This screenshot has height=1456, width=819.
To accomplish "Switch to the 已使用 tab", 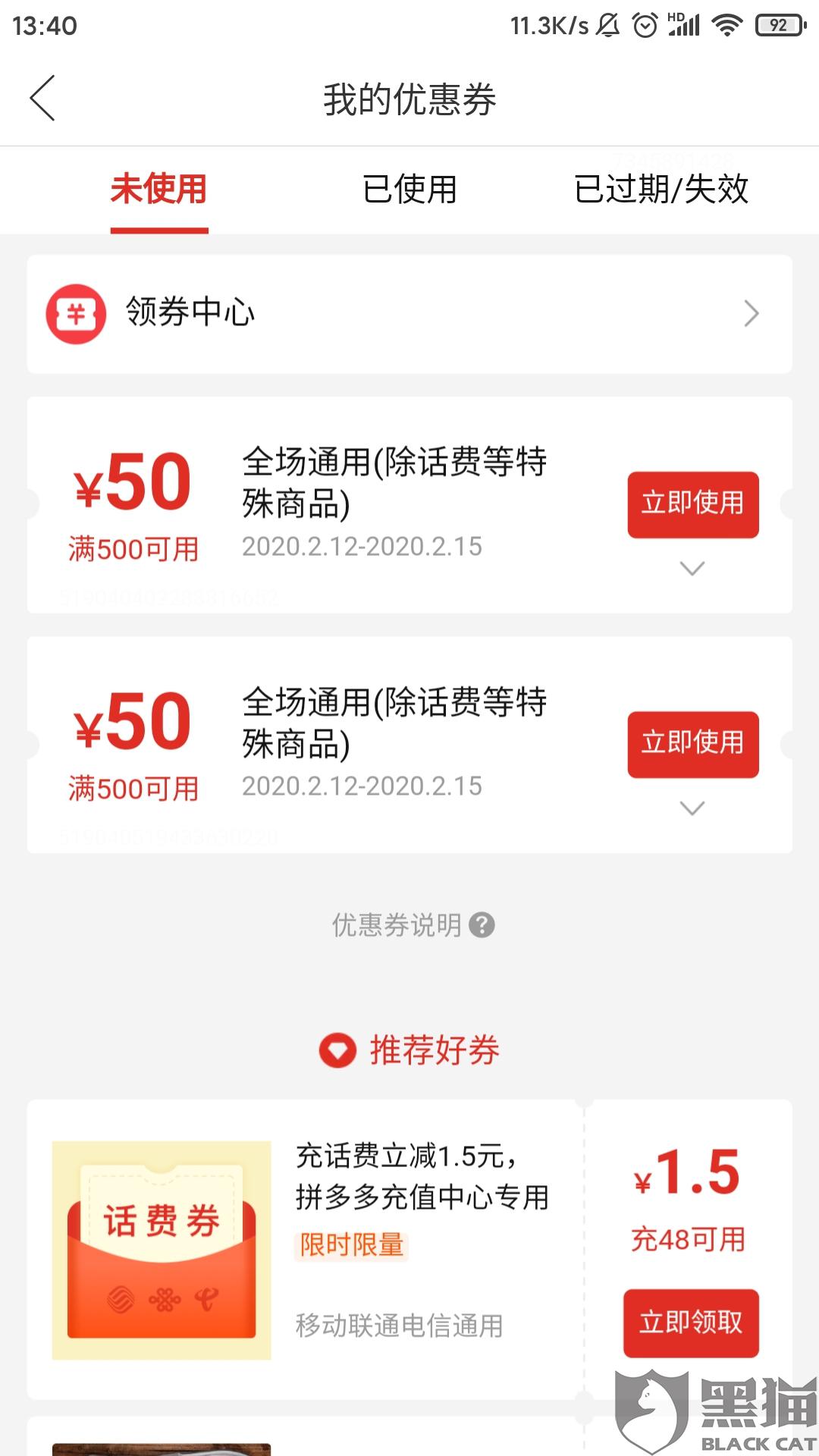I will pos(409,190).
